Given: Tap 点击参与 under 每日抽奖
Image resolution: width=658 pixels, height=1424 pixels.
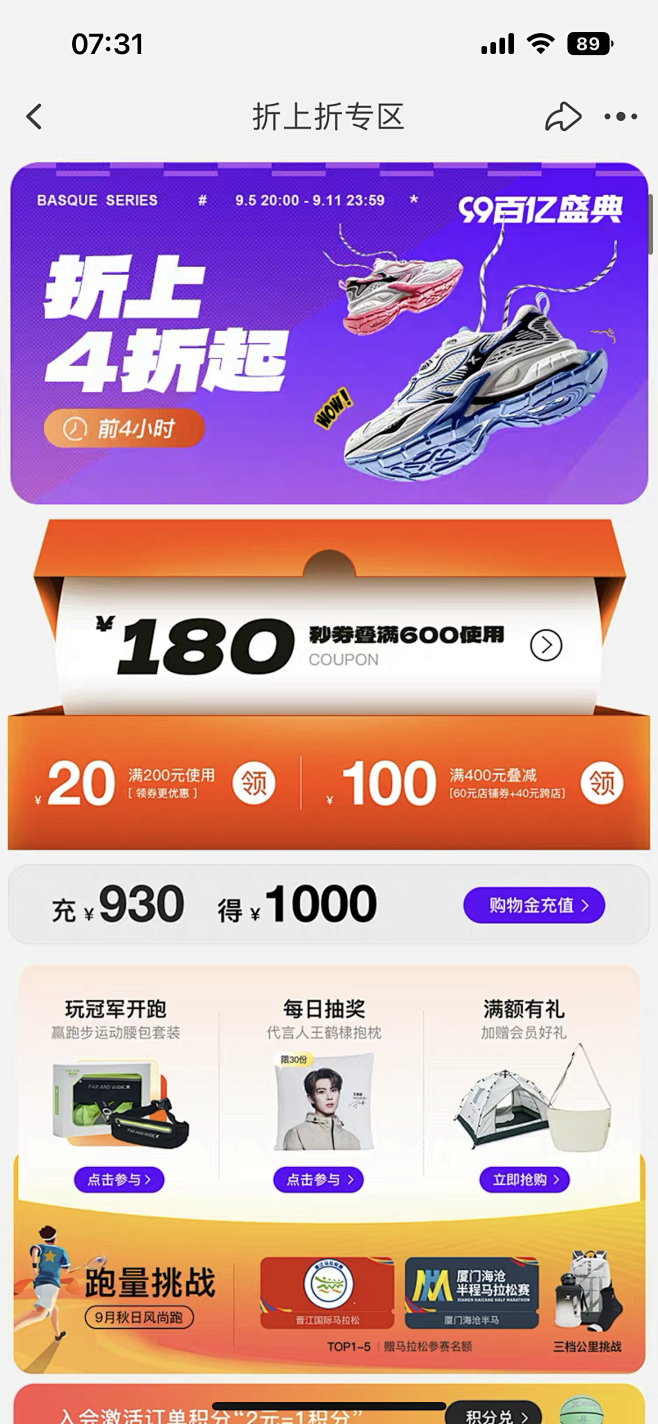Looking at the screenshot, I should [318, 1180].
